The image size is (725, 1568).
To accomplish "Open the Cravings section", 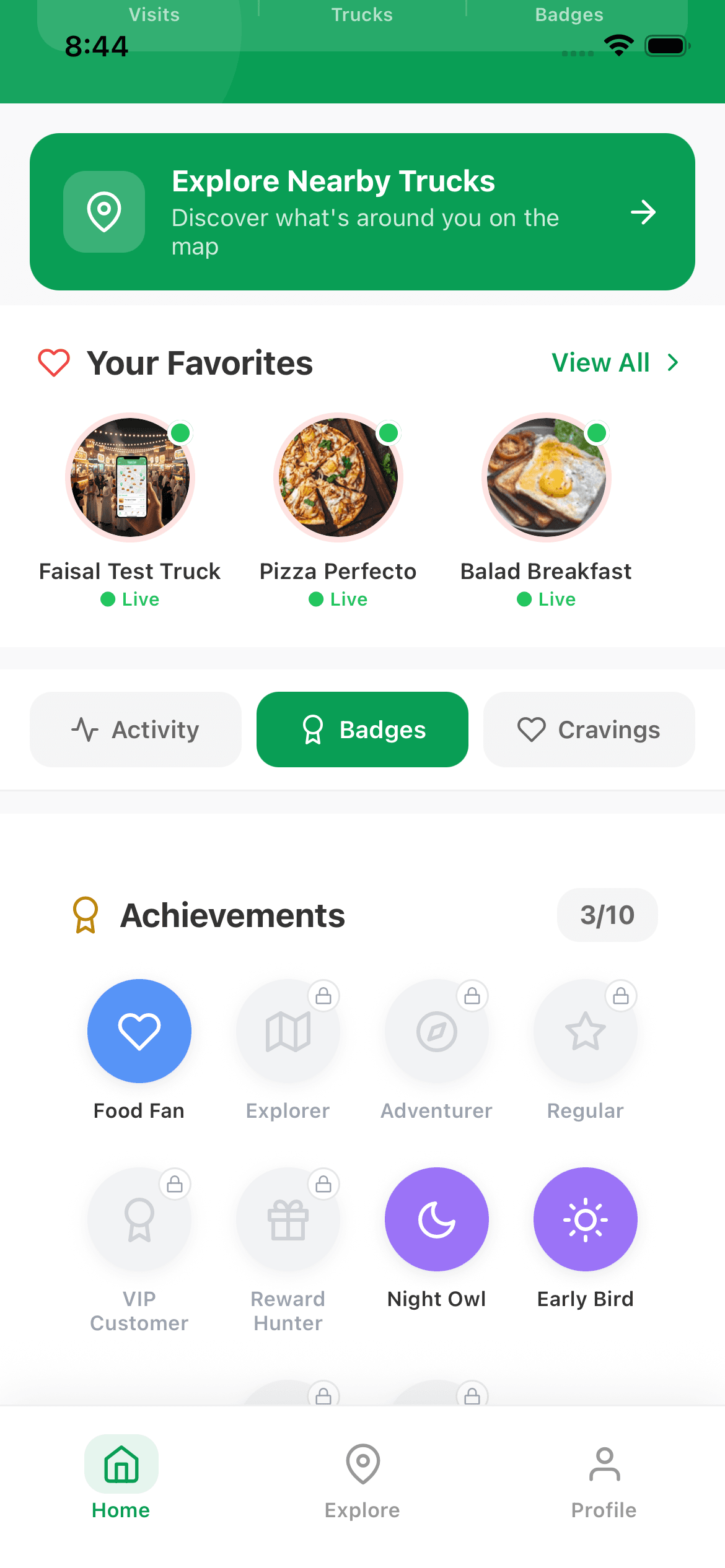I will (589, 729).
